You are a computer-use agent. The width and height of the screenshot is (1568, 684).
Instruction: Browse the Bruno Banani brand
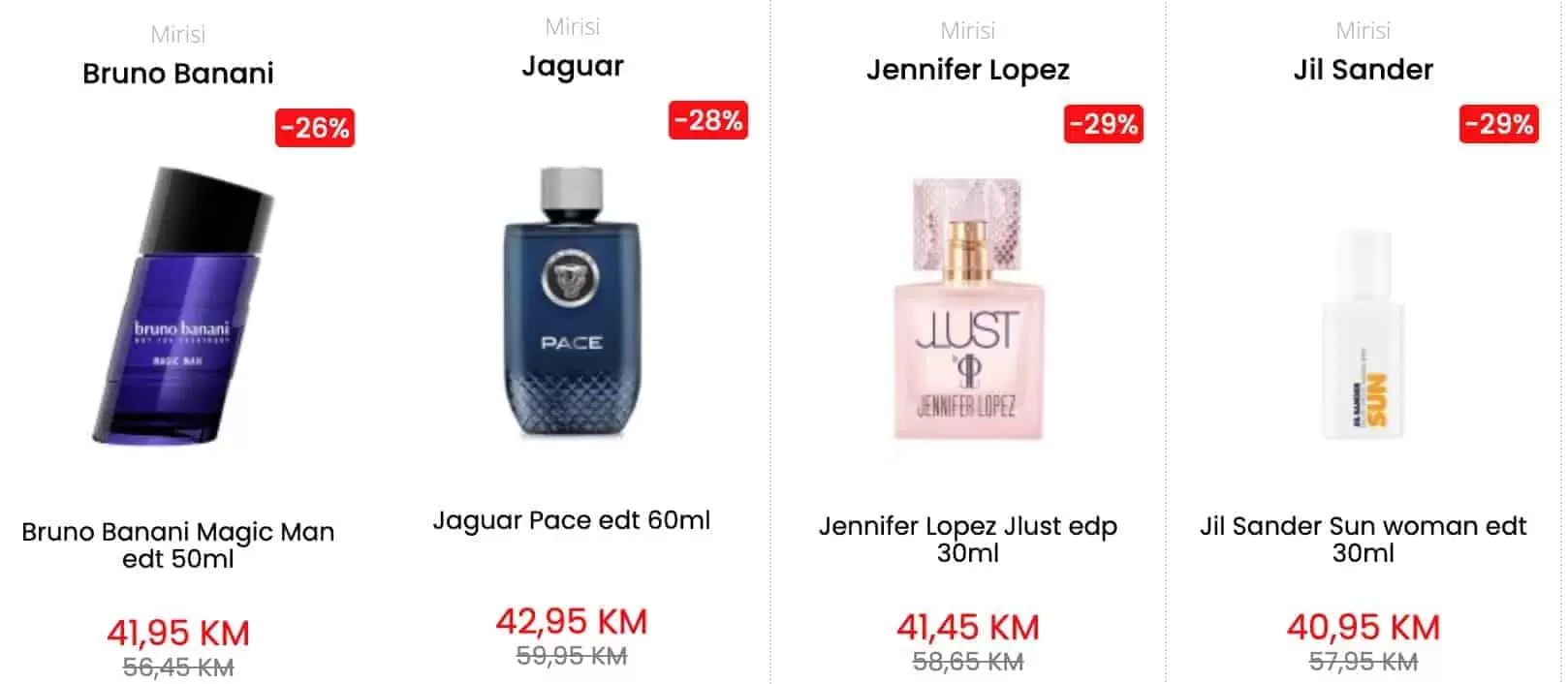(x=178, y=74)
